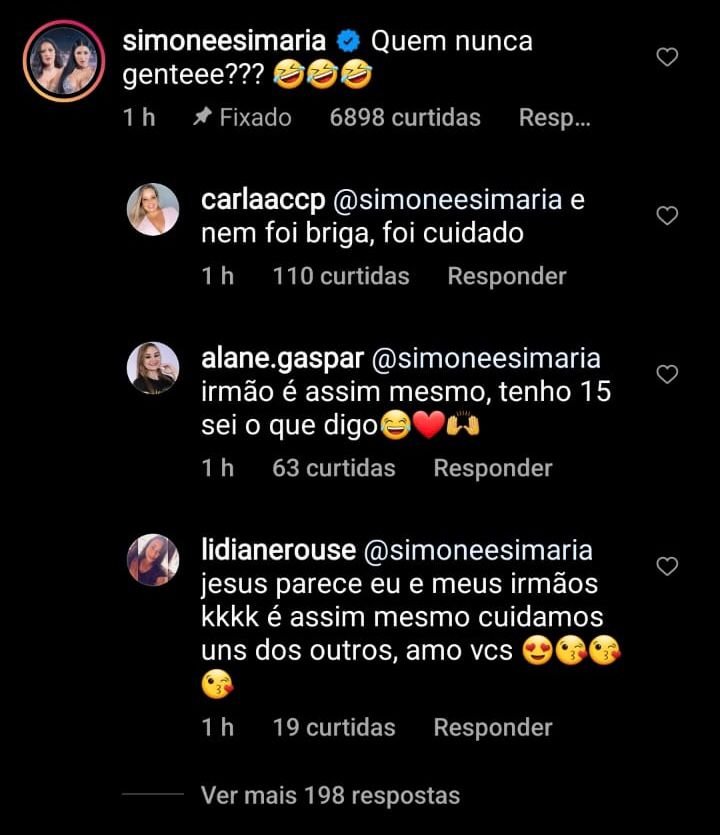This screenshot has height=835, width=720.
Task: View 110 curtidas on carlaaccp's reply
Action: coord(340,276)
